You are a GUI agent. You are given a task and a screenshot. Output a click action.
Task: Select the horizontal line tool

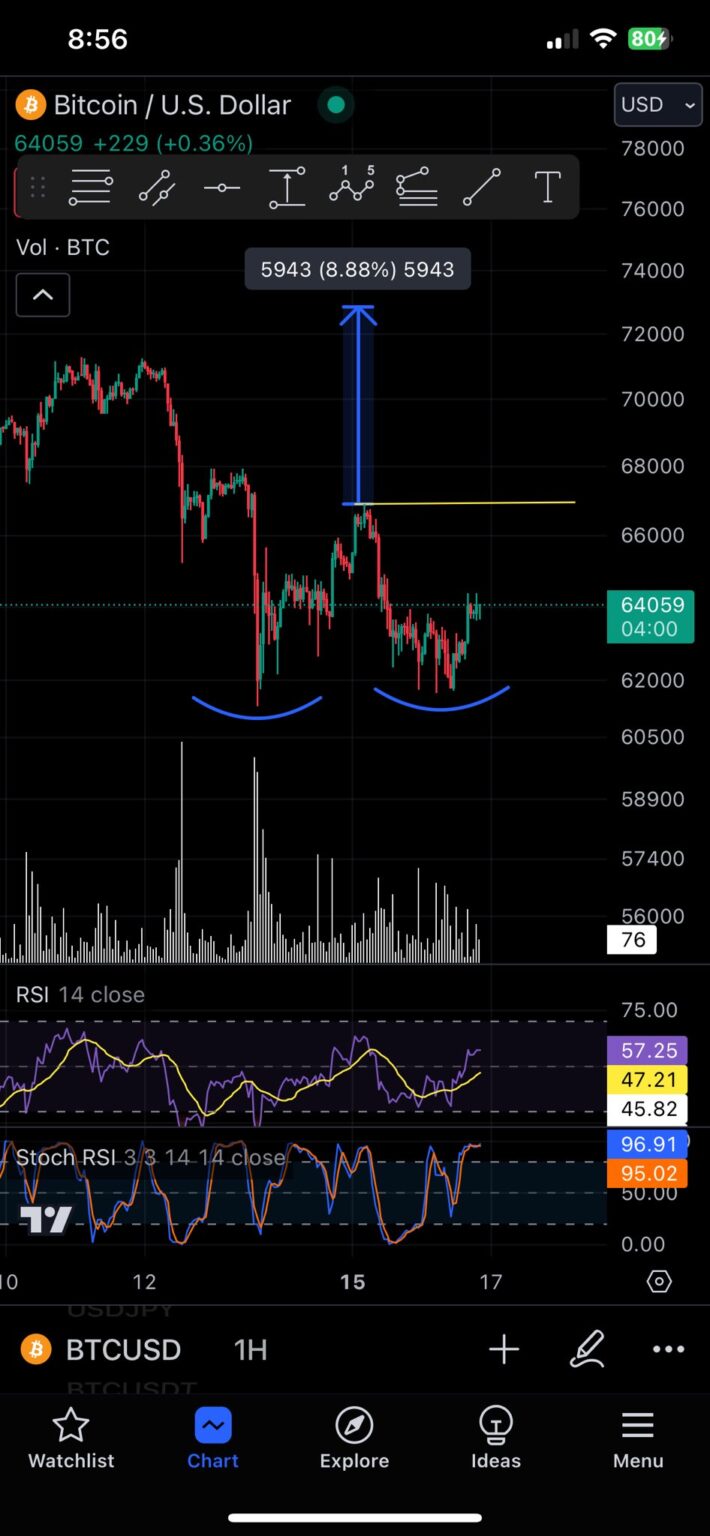click(x=221, y=187)
